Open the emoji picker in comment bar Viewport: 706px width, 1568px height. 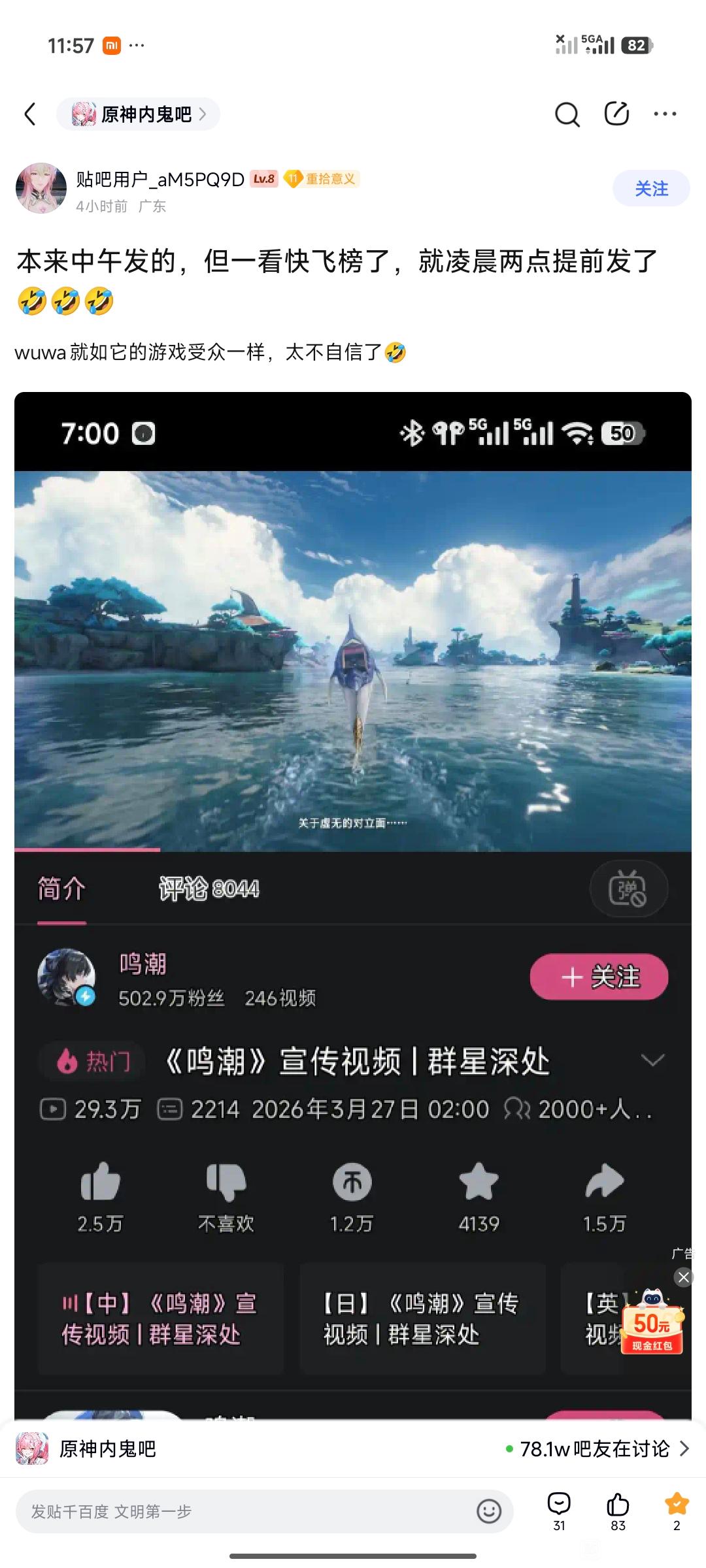tap(489, 1511)
